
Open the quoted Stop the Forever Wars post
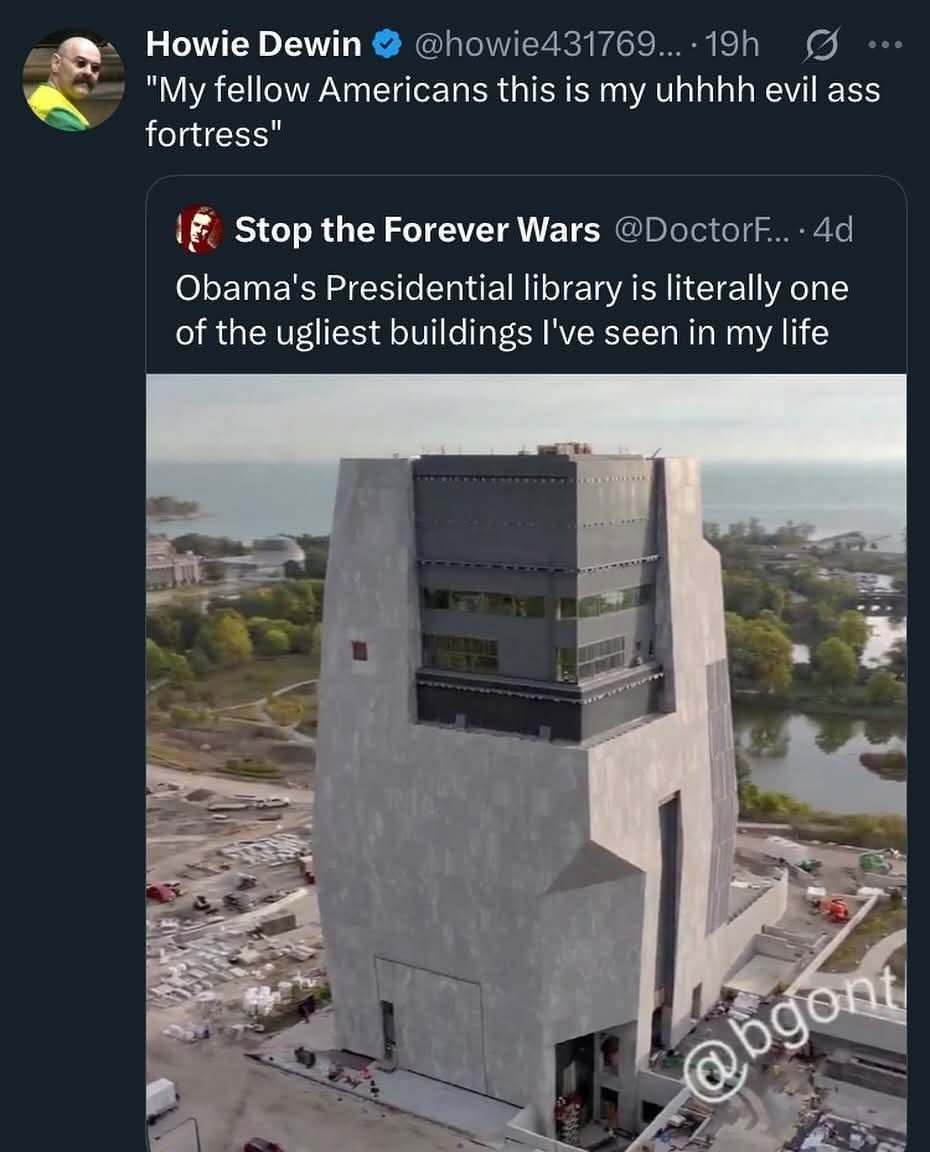511,310
